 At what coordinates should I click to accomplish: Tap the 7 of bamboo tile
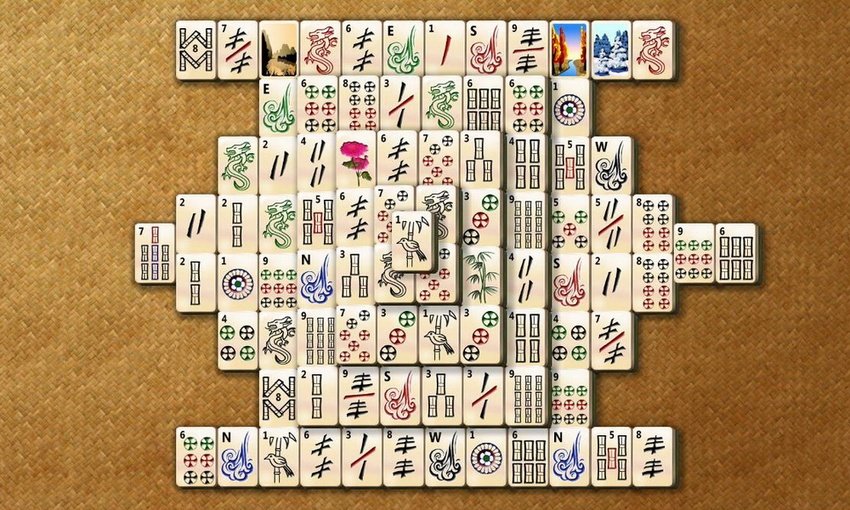tap(155, 254)
